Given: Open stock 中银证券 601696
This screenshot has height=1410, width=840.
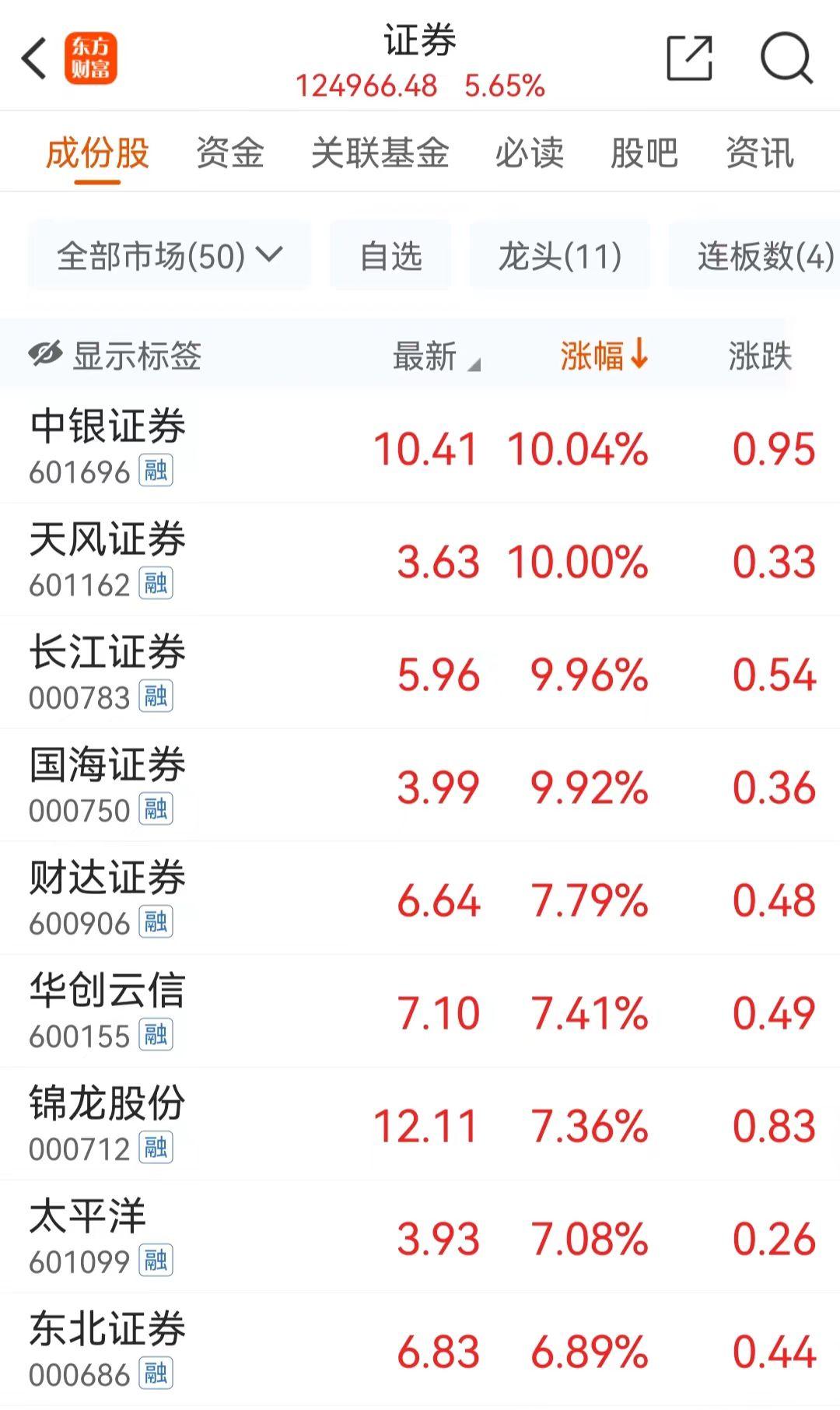Looking at the screenshot, I should point(107,447).
